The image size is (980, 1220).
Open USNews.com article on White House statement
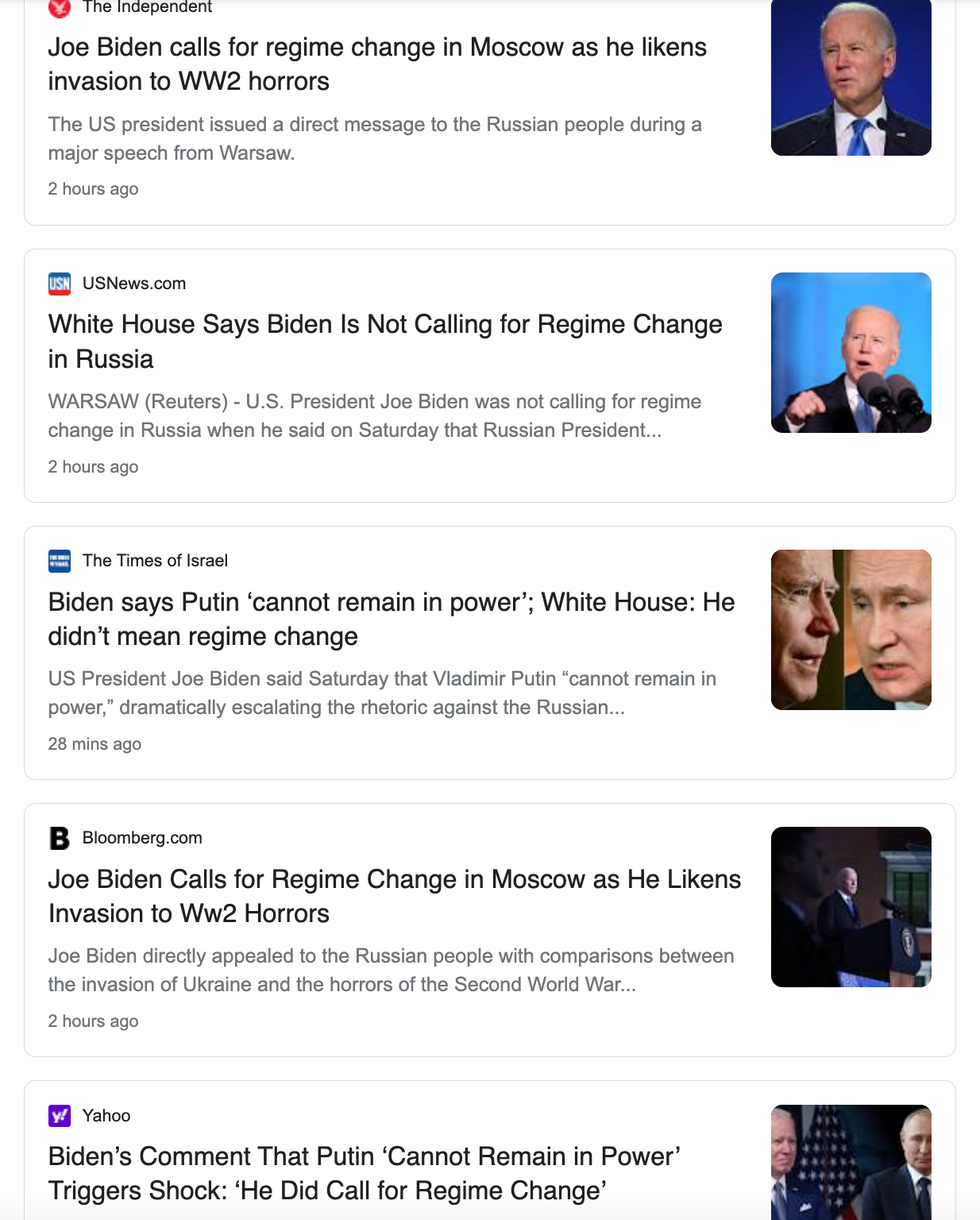tap(384, 341)
